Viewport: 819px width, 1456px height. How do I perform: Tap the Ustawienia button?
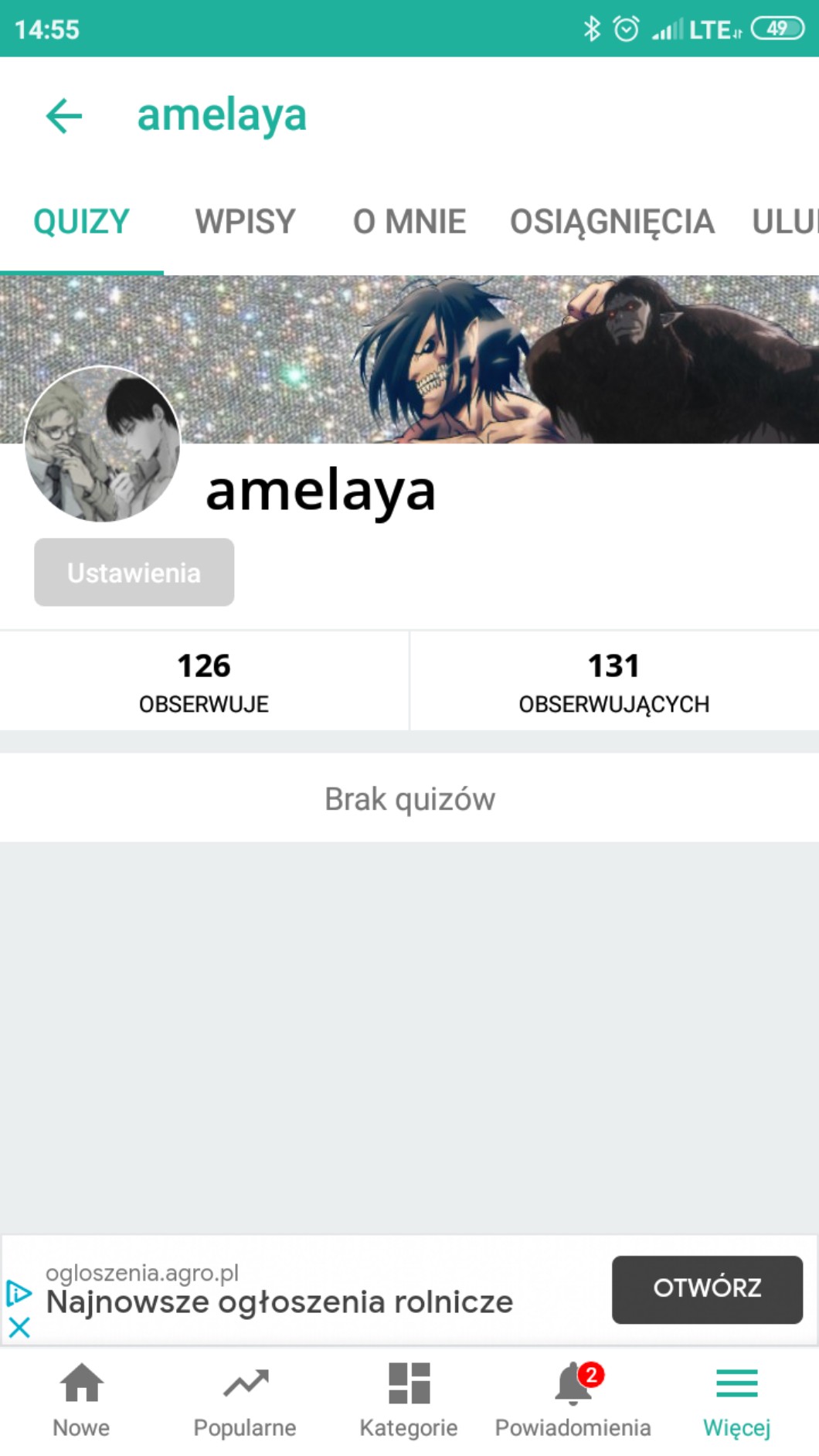[134, 573]
